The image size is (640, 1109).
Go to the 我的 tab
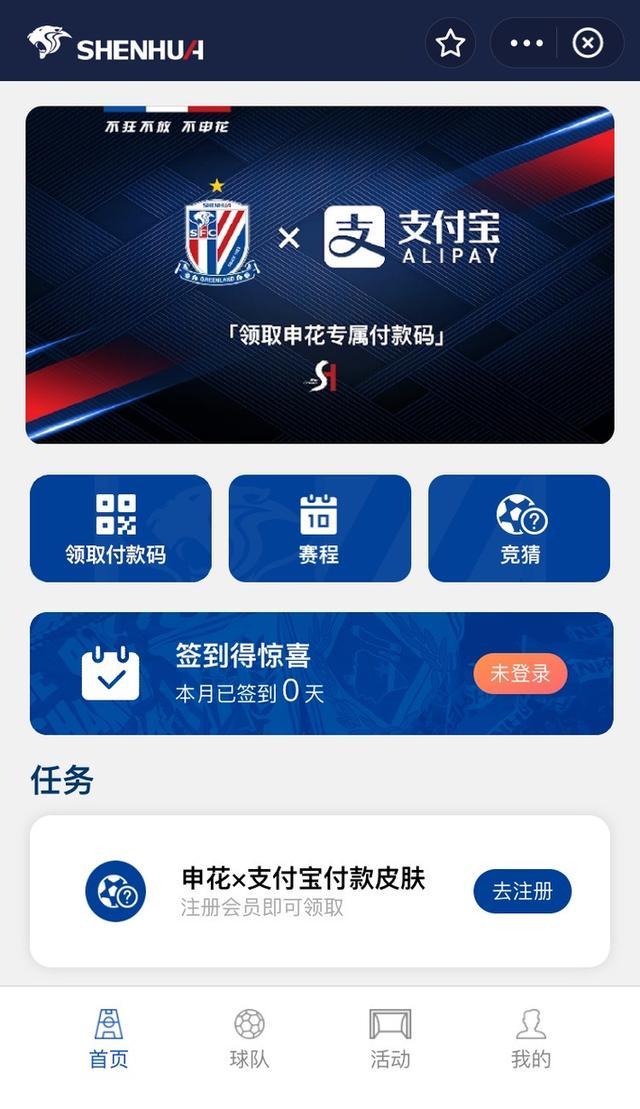pyautogui.click(x=531, y=1040)
